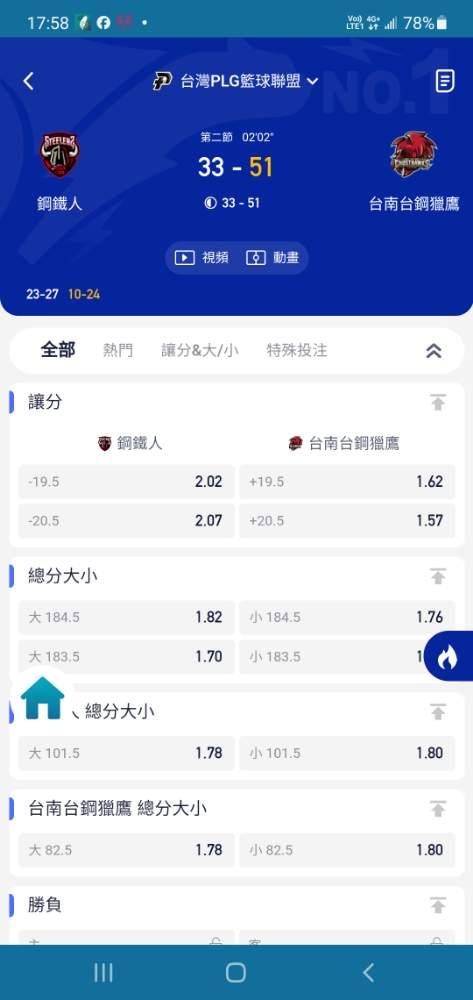The width and height of the screenshot is (473, 1000).
Task: Open the floating hot flame button
Action: coord(448,656)
